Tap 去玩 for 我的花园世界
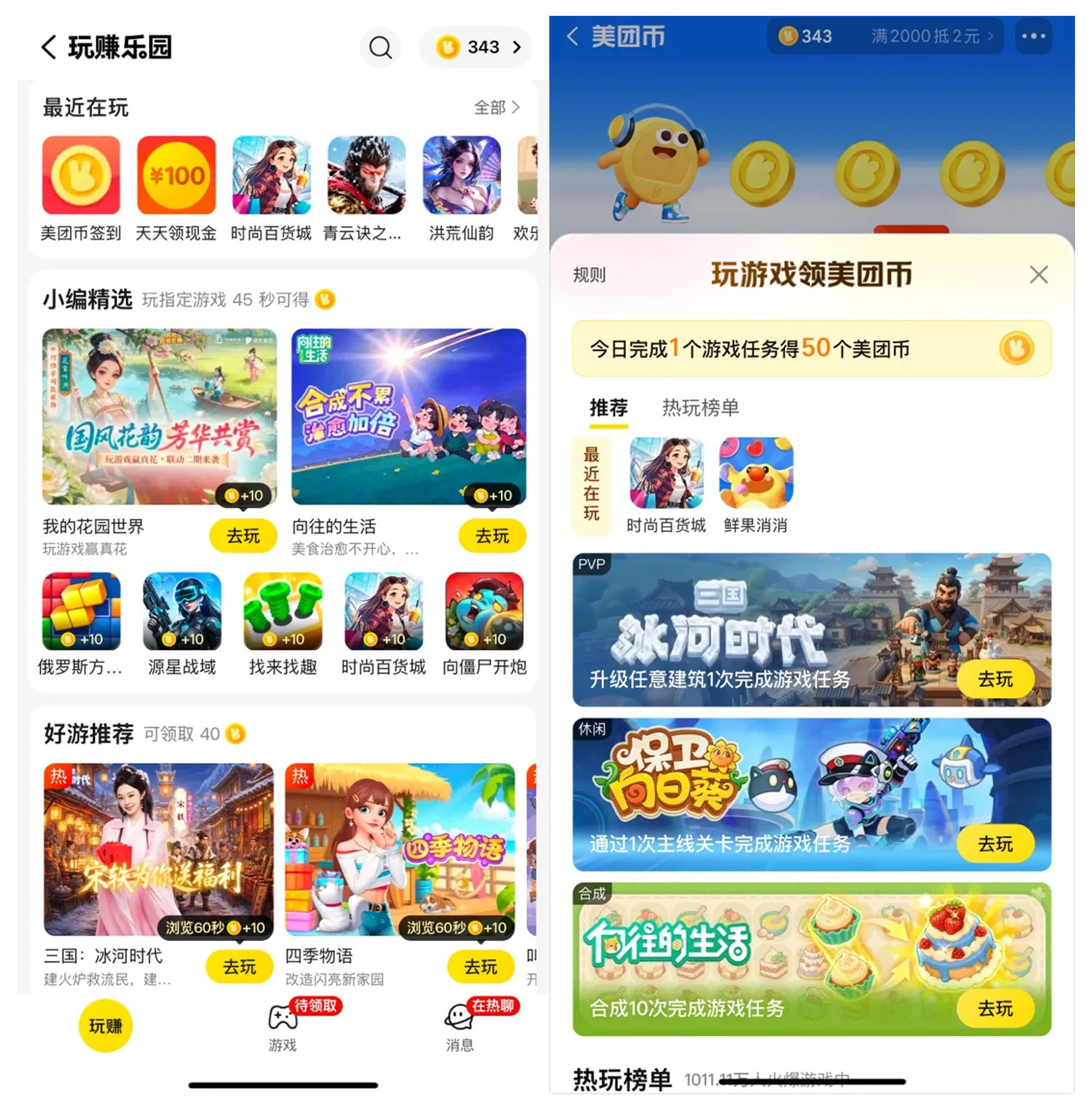The image size is (1092, 1114). click(243, 536)
